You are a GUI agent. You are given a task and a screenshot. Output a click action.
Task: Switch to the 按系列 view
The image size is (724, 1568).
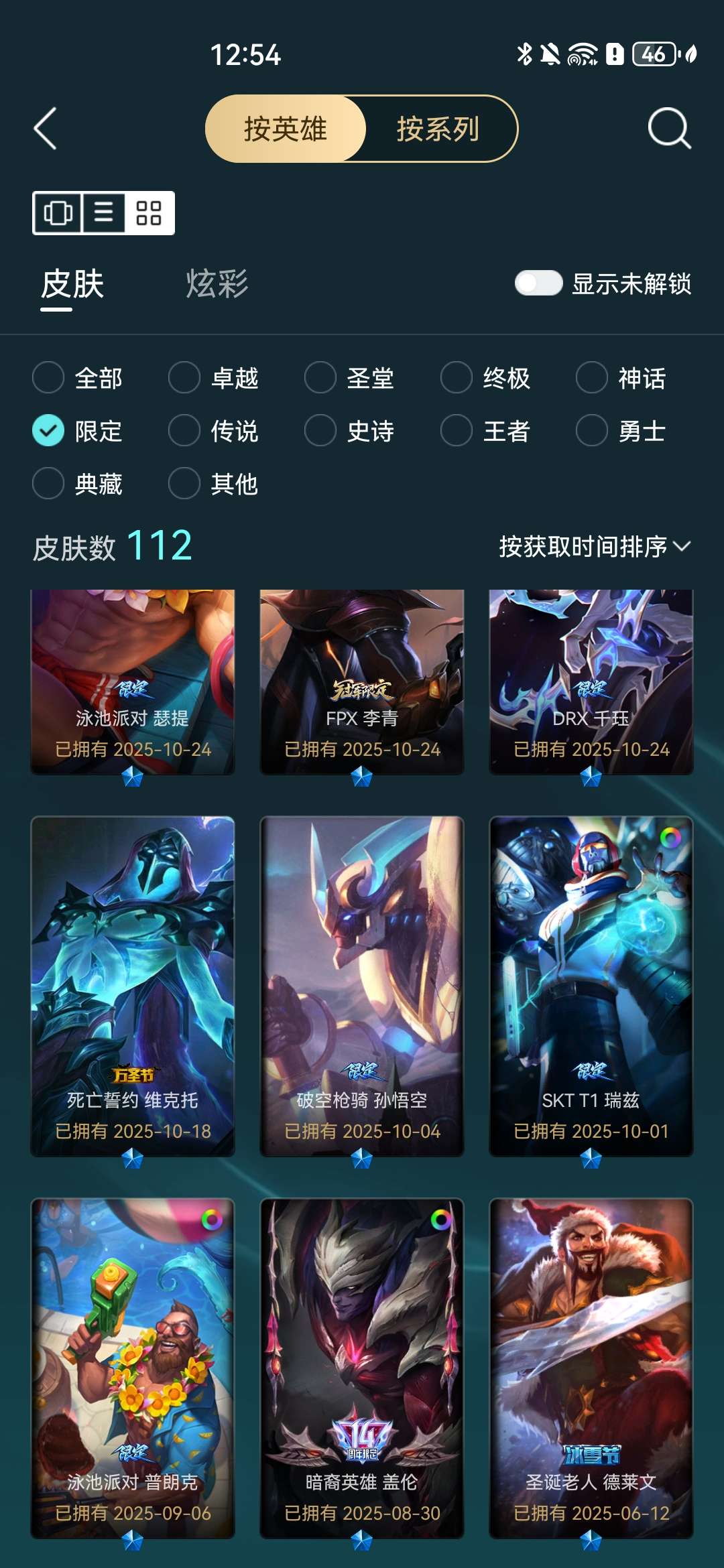(438, 129)
